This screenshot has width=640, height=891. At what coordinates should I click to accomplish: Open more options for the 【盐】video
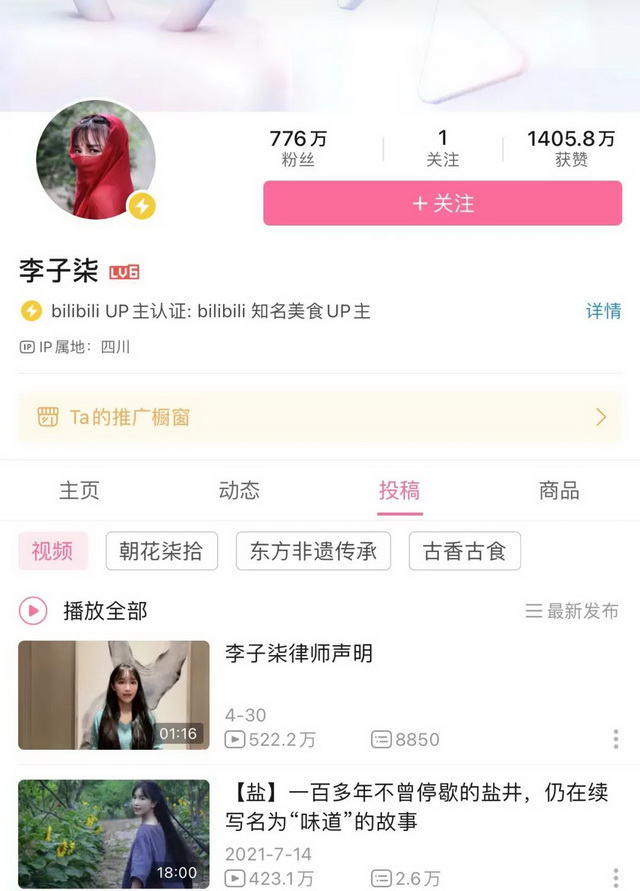(x=615, y=878)
